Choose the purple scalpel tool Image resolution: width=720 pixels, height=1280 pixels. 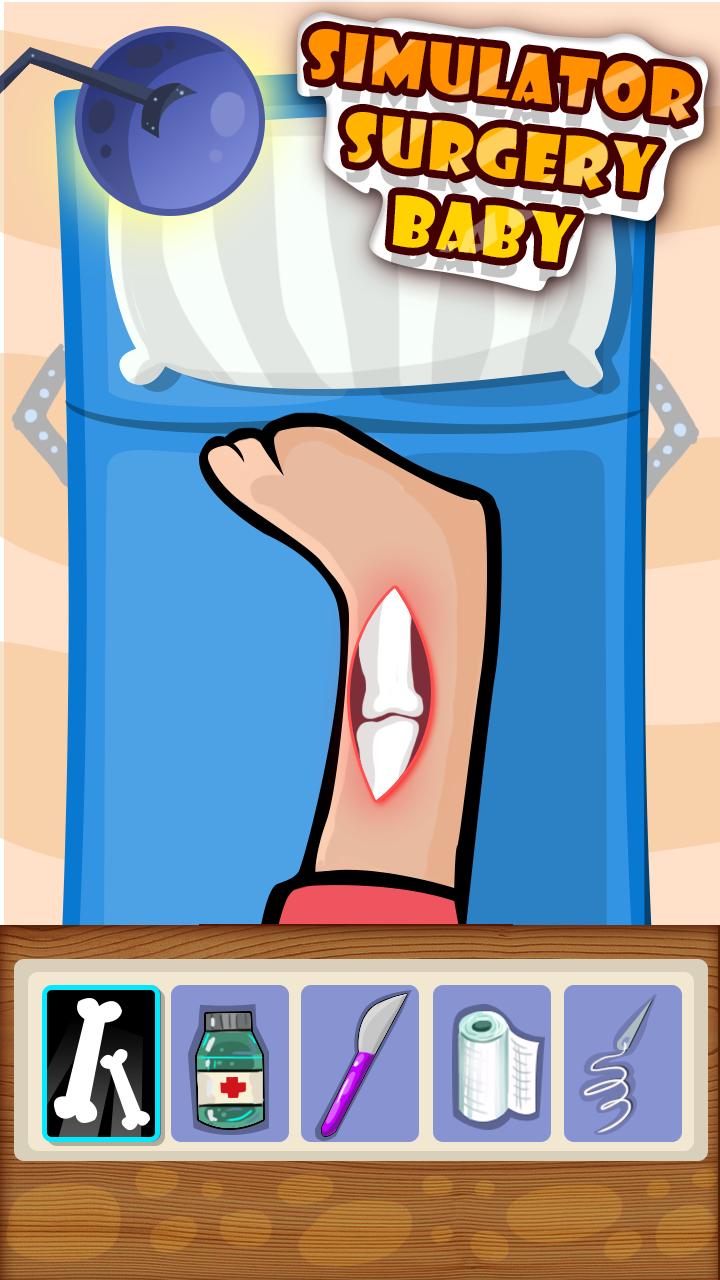pos(360,1063)
